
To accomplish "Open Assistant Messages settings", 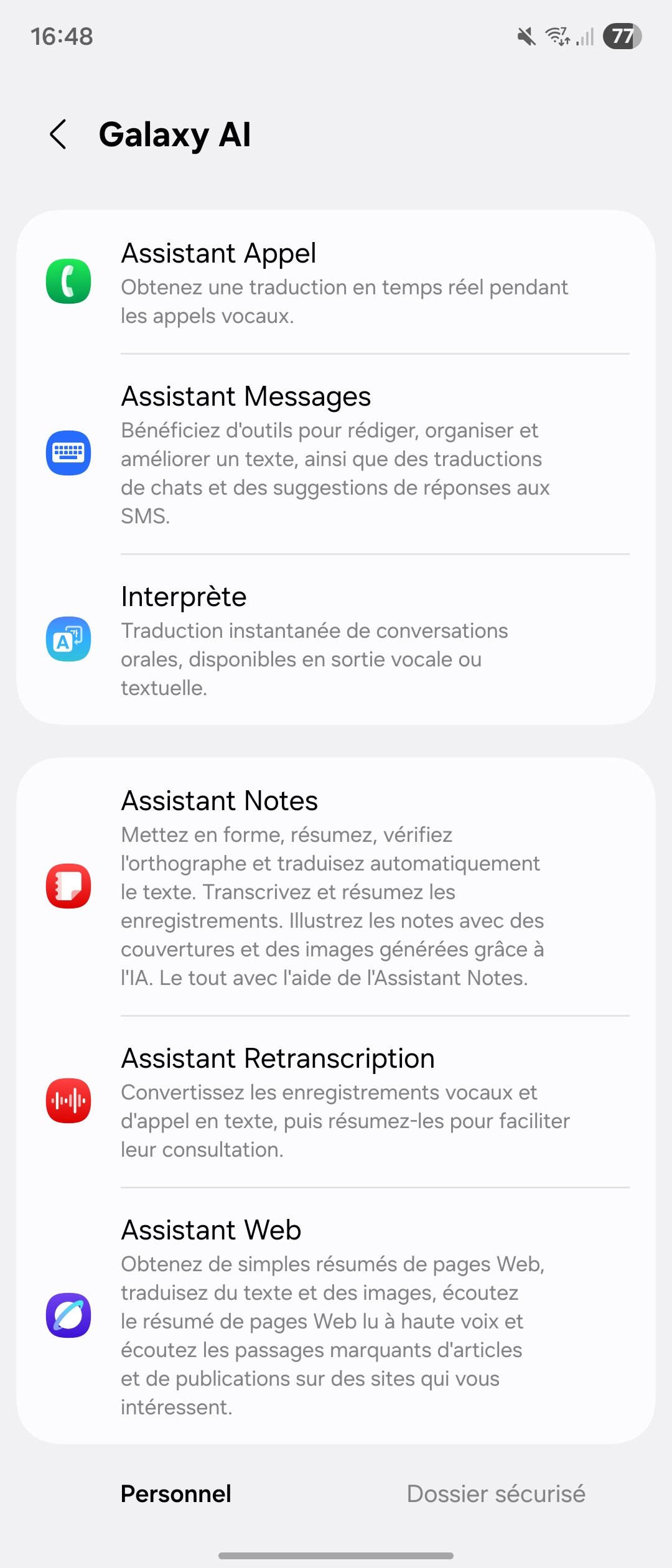I will tap(336, 454).
